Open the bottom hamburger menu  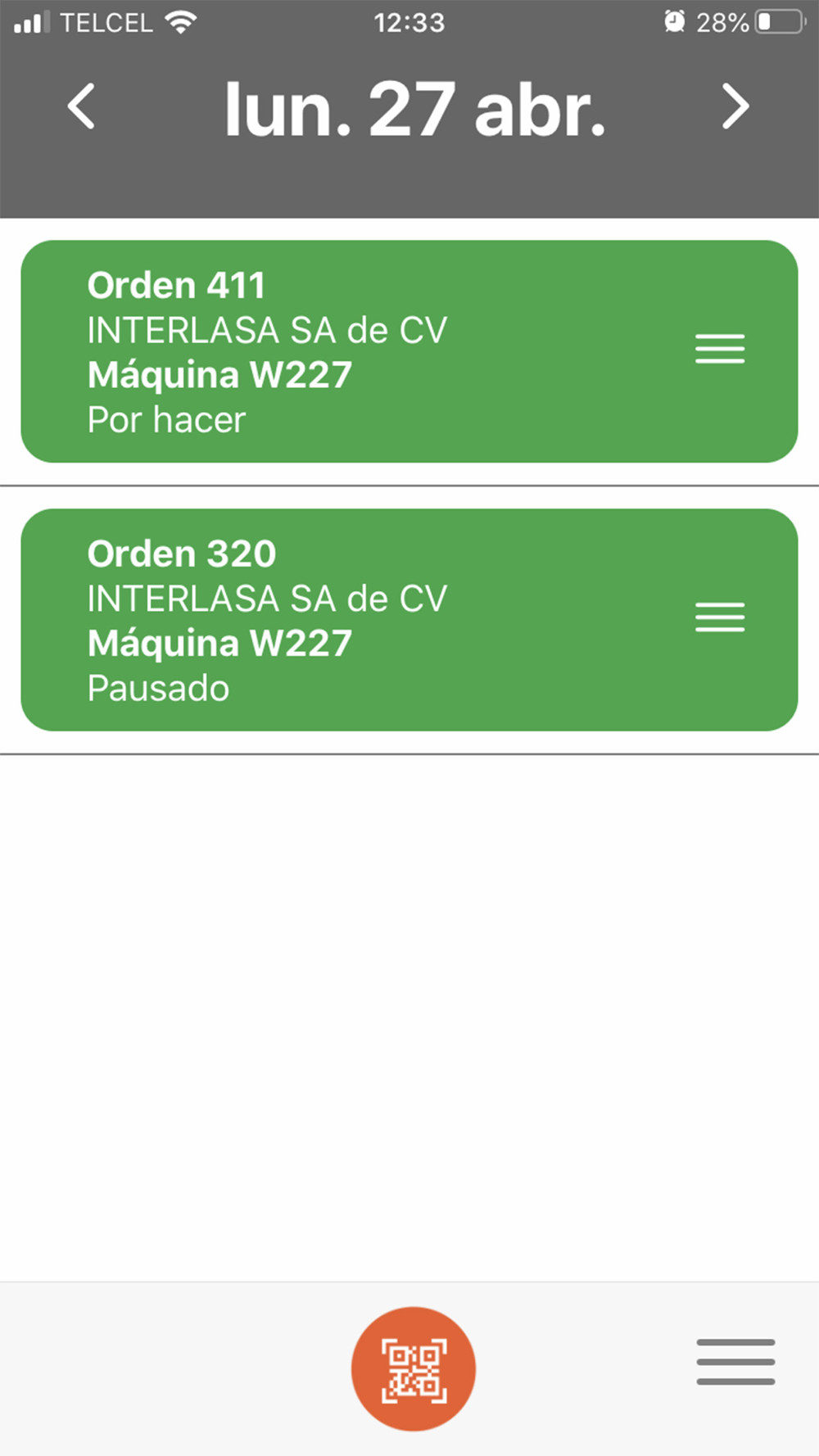click(735, 1362)
